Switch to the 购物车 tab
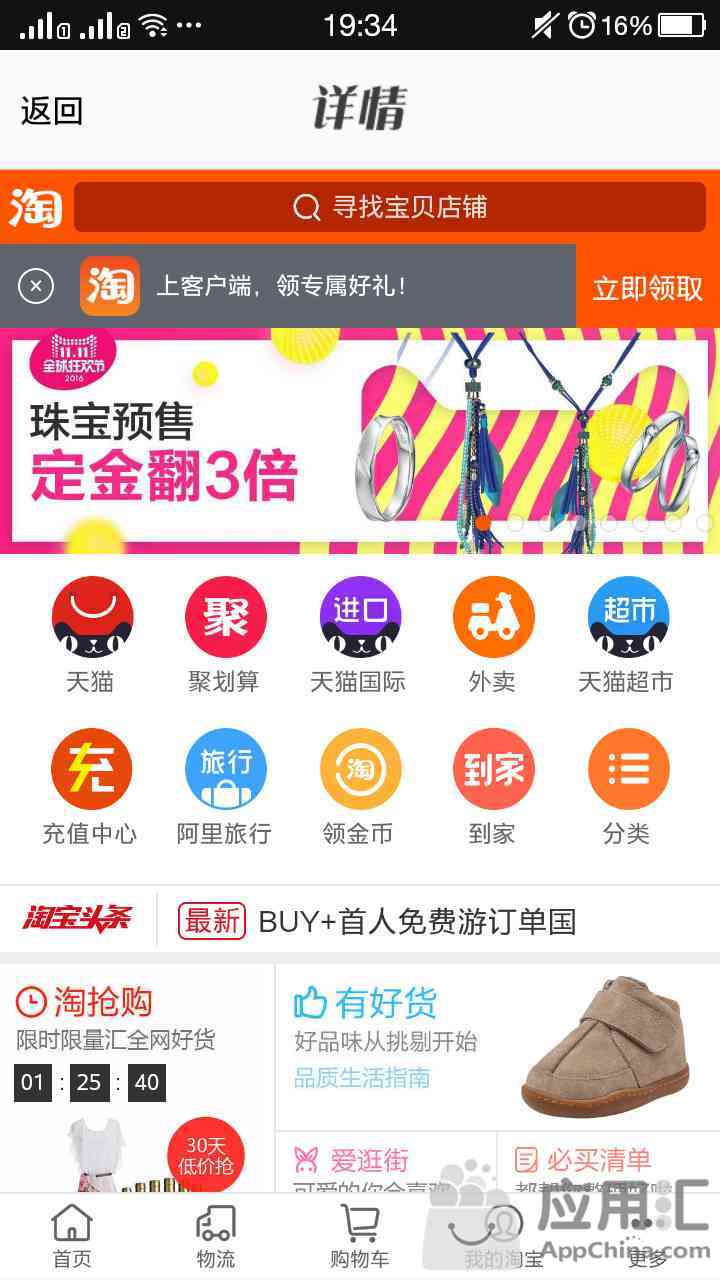The height and width of the screenshot is (1280, 720). click(359, 1237)
